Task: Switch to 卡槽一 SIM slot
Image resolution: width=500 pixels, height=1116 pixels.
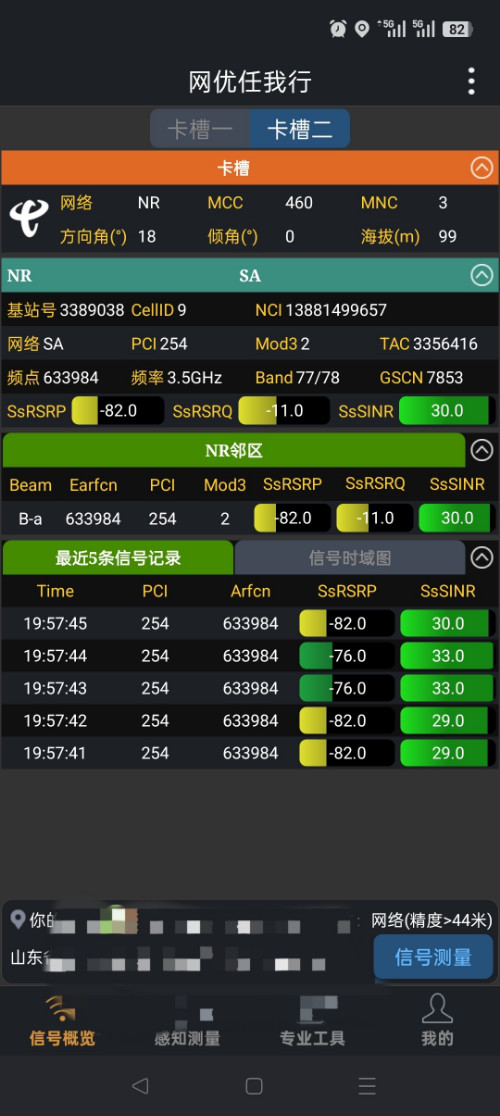Action: pos(200,129)
